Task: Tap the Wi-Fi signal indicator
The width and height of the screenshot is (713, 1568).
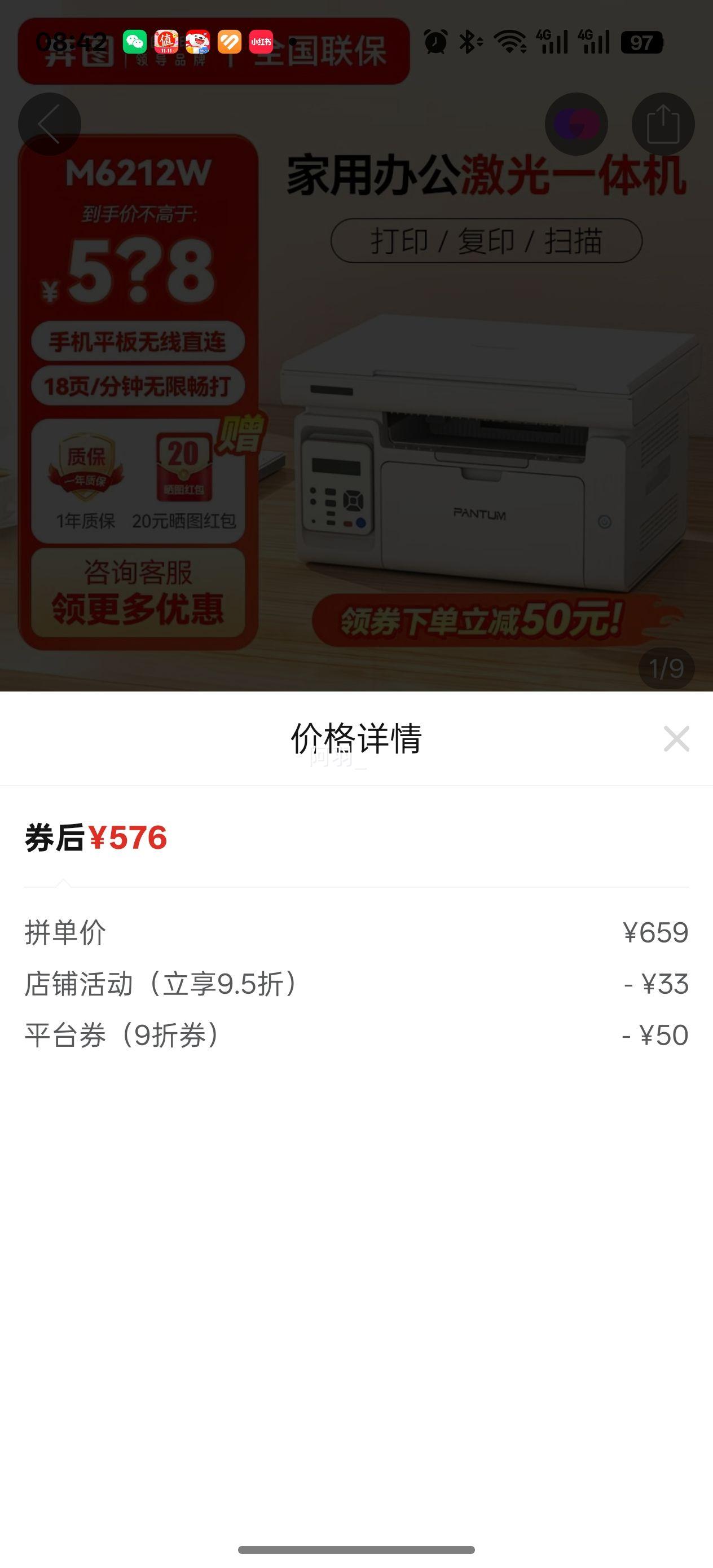Action: [510, 41]
